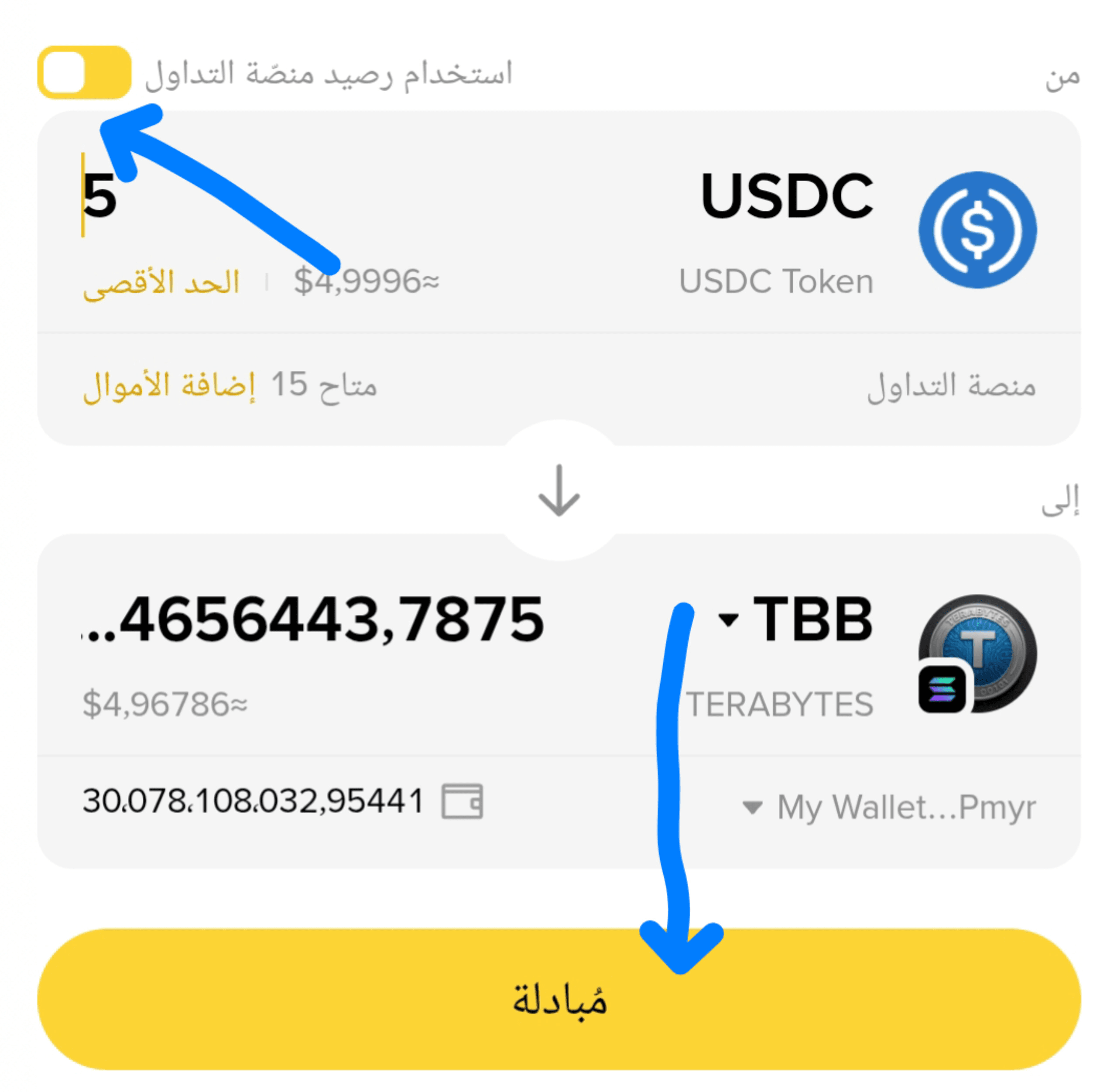Image resolution: width=1117 pixels, height=1092 pixels.
Task: Open add funds link (إضافة الأموال)
Action: (170, 385)
